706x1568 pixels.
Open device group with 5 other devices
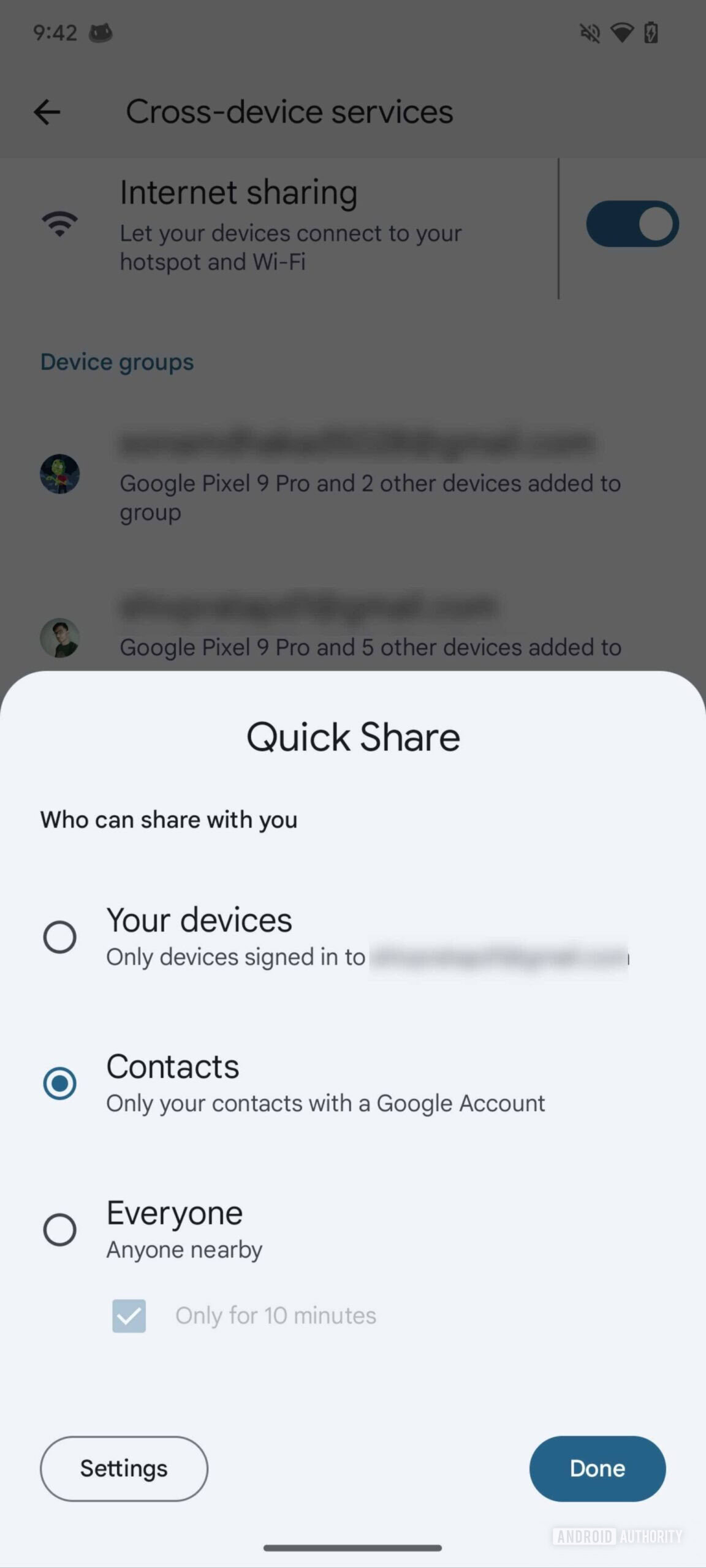[x=355, y=631]
